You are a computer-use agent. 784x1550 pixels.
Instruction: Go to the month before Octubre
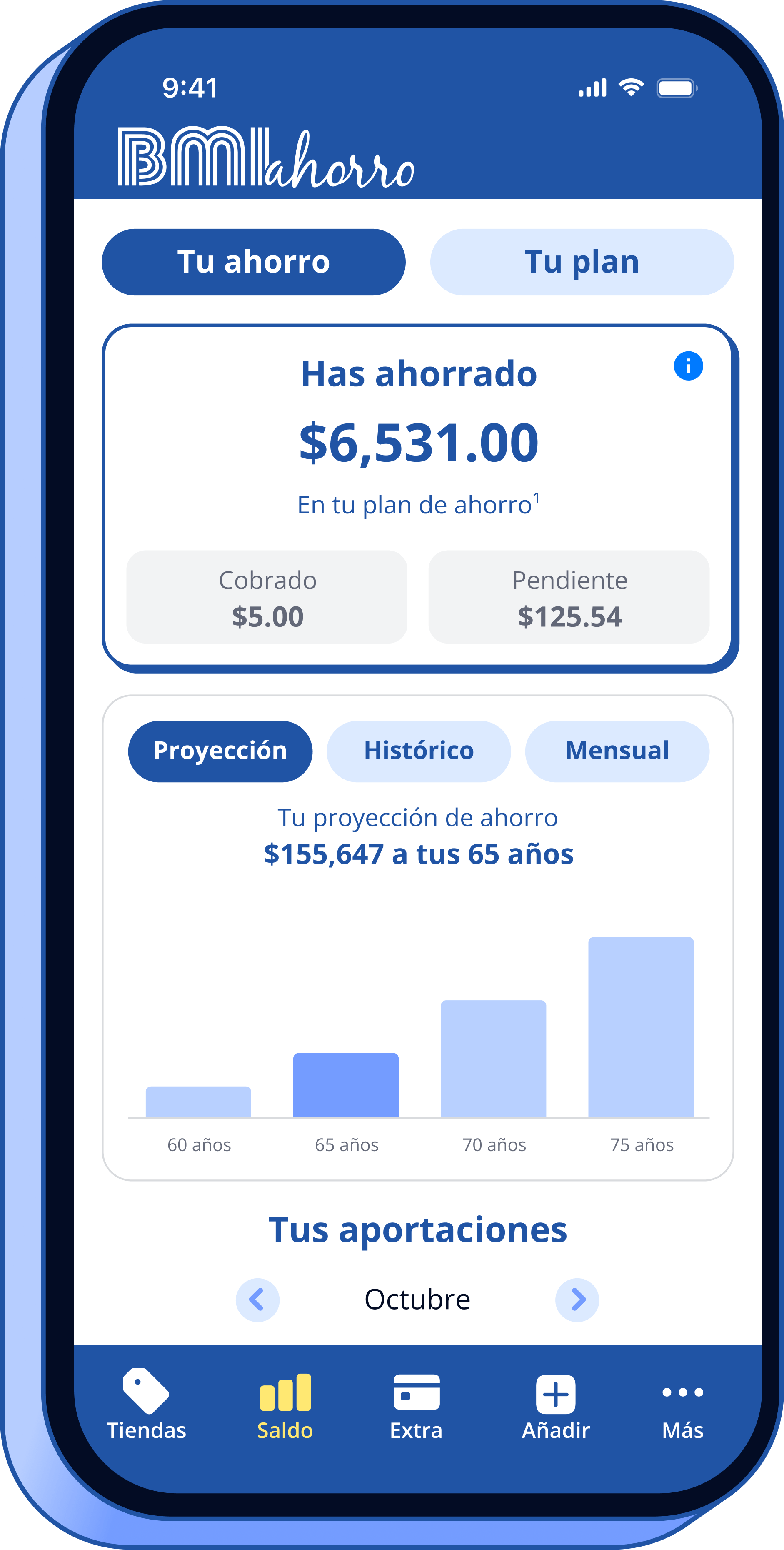(257, 1300)
